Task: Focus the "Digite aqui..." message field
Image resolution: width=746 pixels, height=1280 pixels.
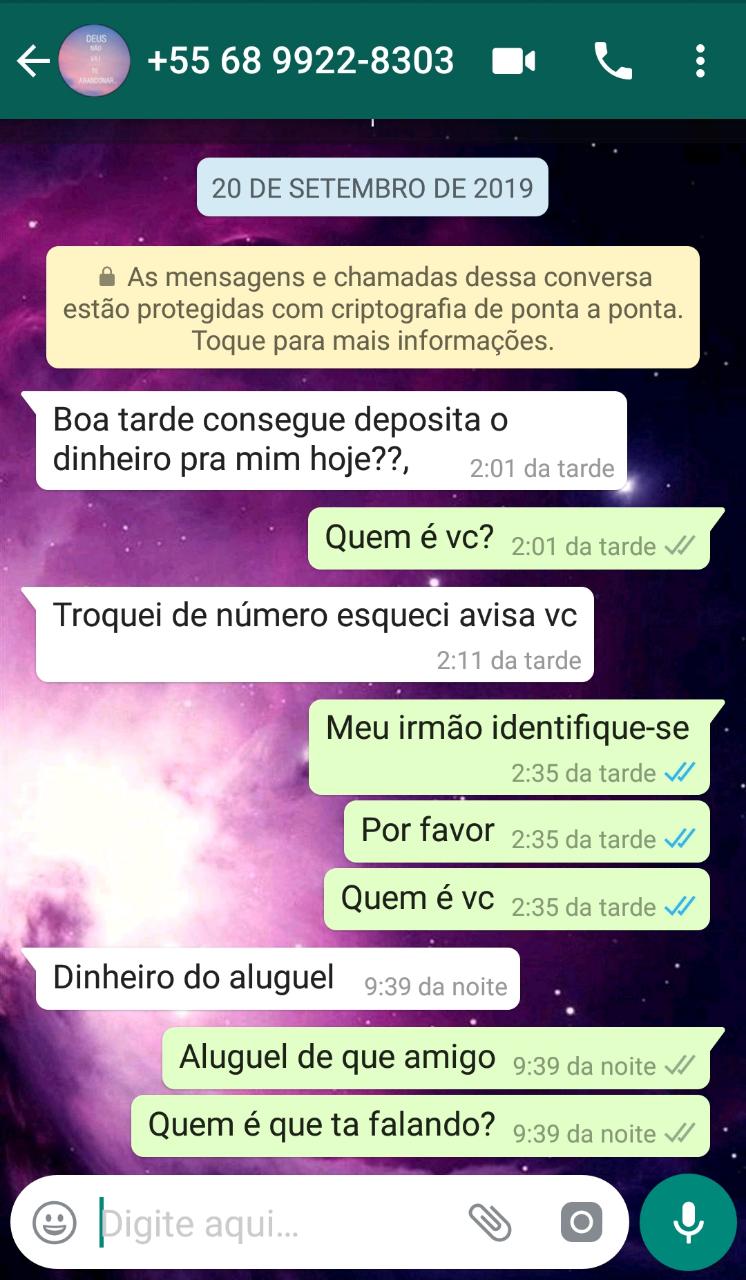Action: point(270,1223)
